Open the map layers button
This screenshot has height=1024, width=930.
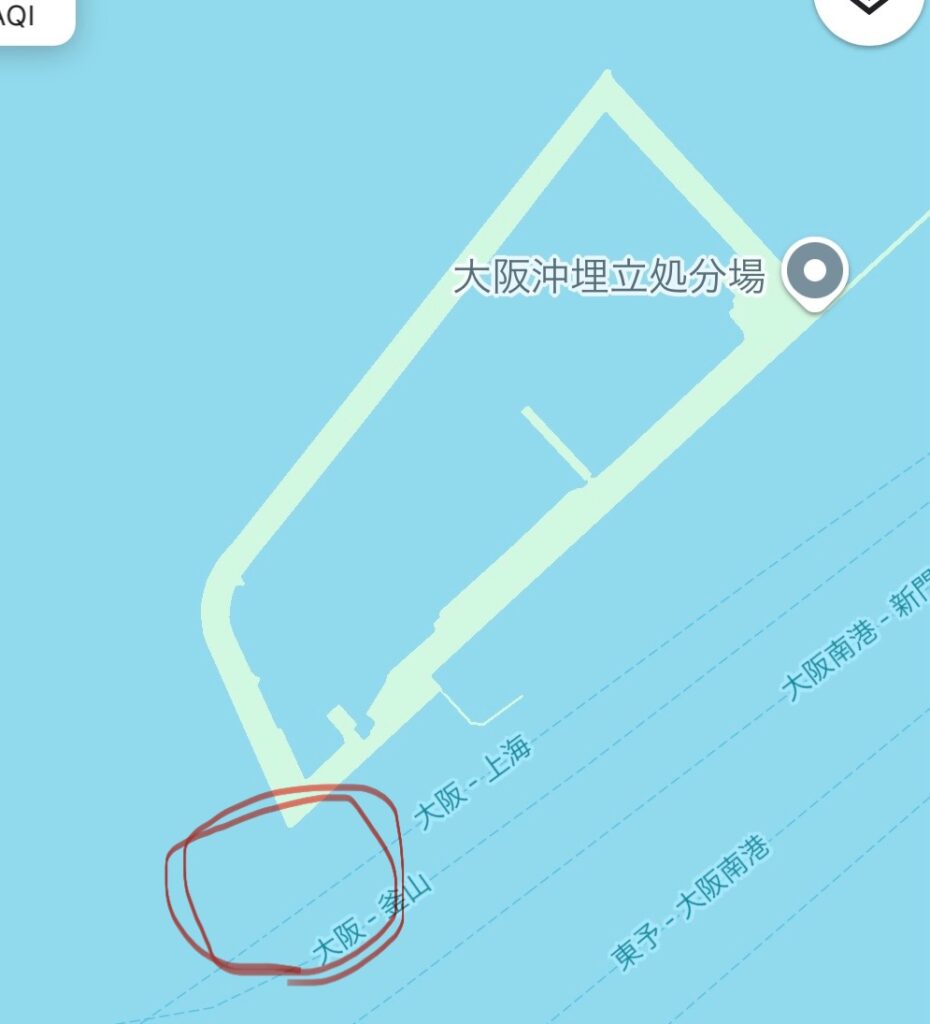click(x=868, y=8)
